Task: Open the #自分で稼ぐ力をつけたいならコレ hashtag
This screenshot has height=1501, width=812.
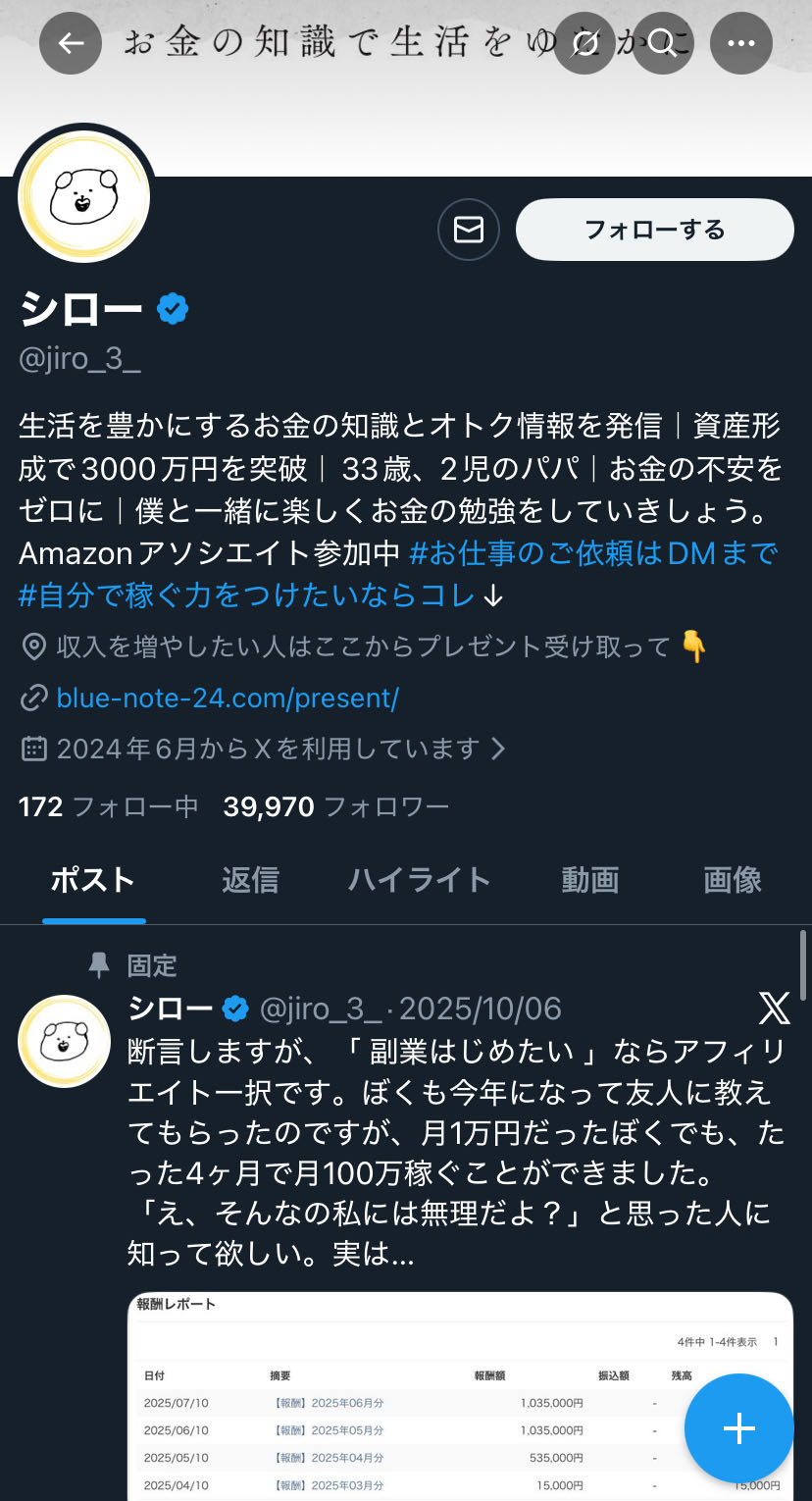Action: 247,595
